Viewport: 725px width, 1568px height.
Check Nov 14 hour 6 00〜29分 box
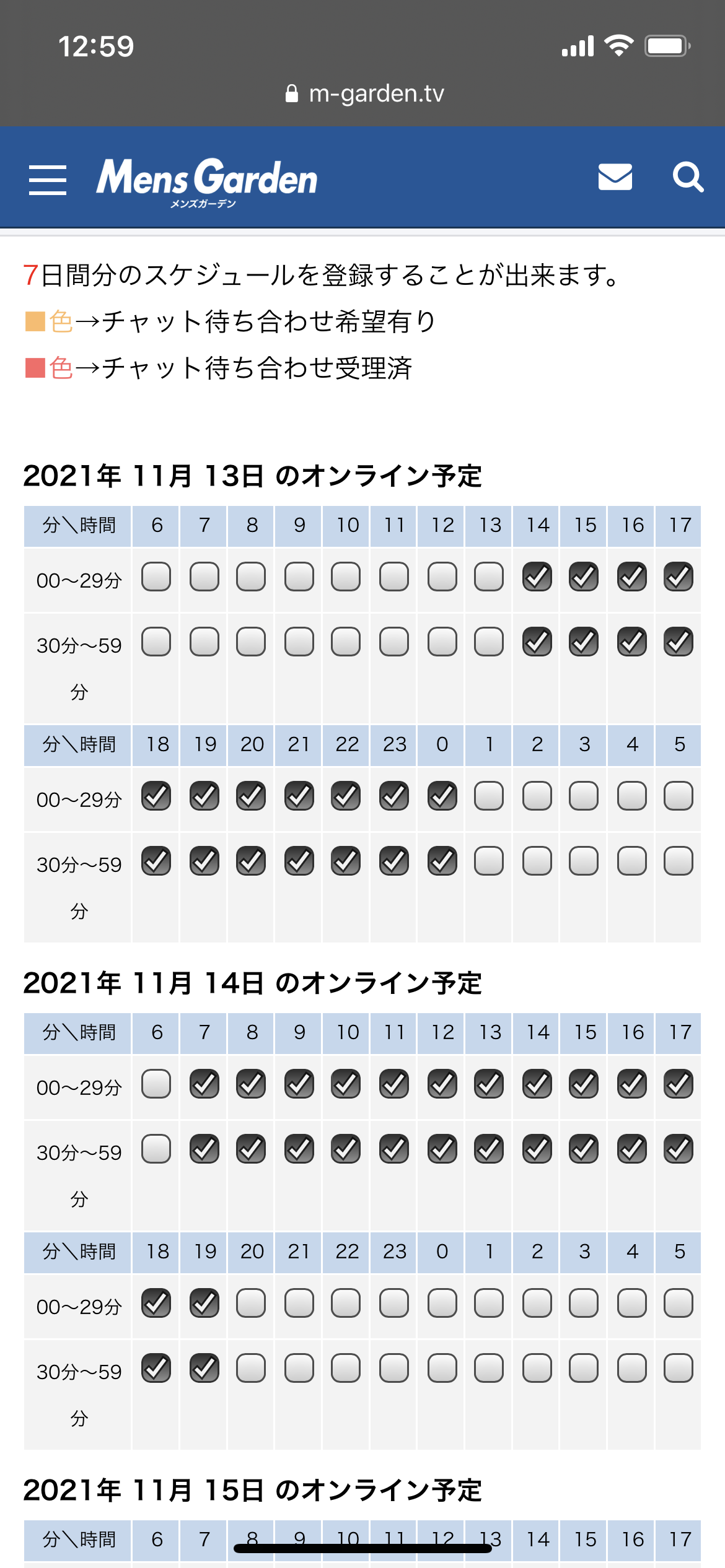tap(156, 1084)
